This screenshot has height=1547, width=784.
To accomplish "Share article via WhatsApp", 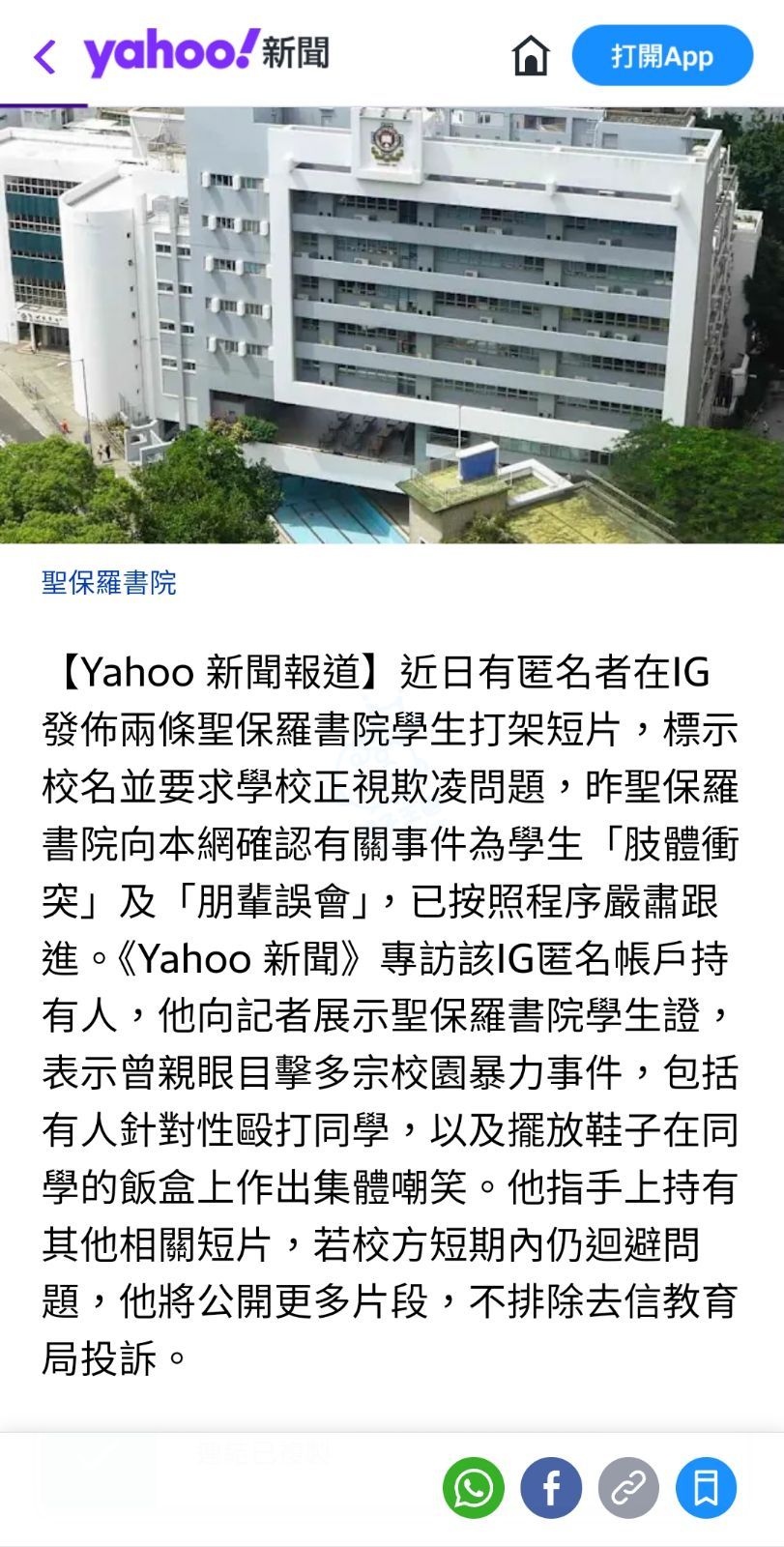I will pos(474,1487).
